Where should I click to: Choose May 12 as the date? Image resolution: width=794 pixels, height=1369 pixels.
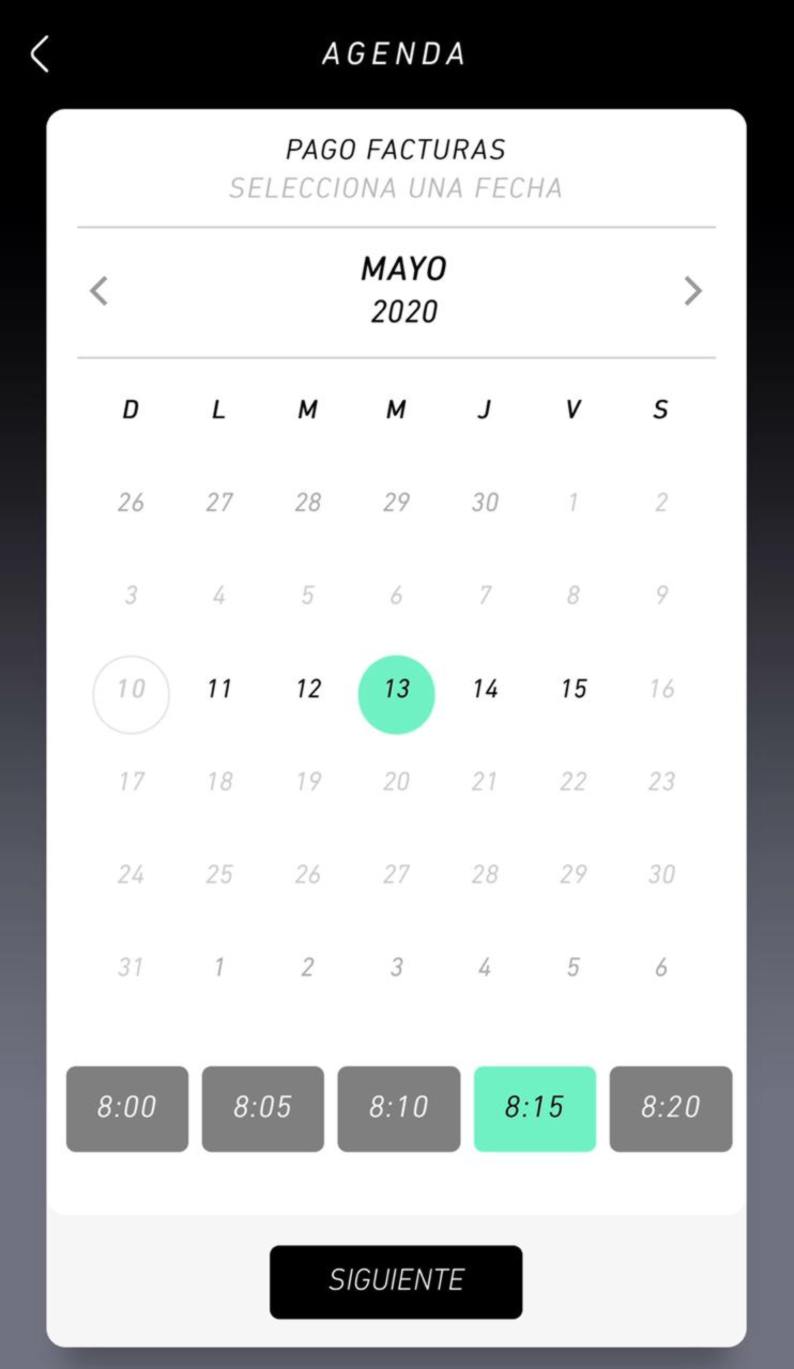[x=308, y=688]
